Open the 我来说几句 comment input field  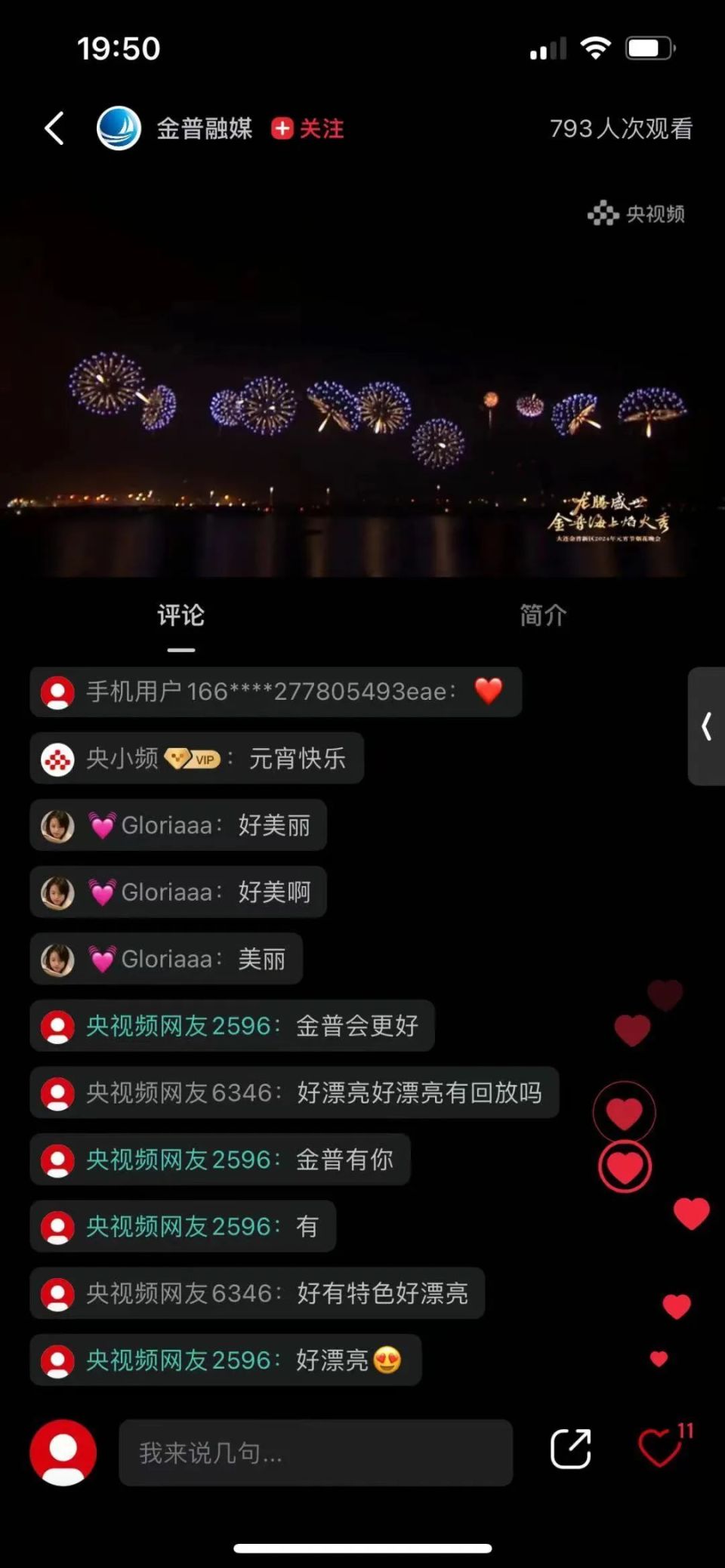(x=315, y=1452)
